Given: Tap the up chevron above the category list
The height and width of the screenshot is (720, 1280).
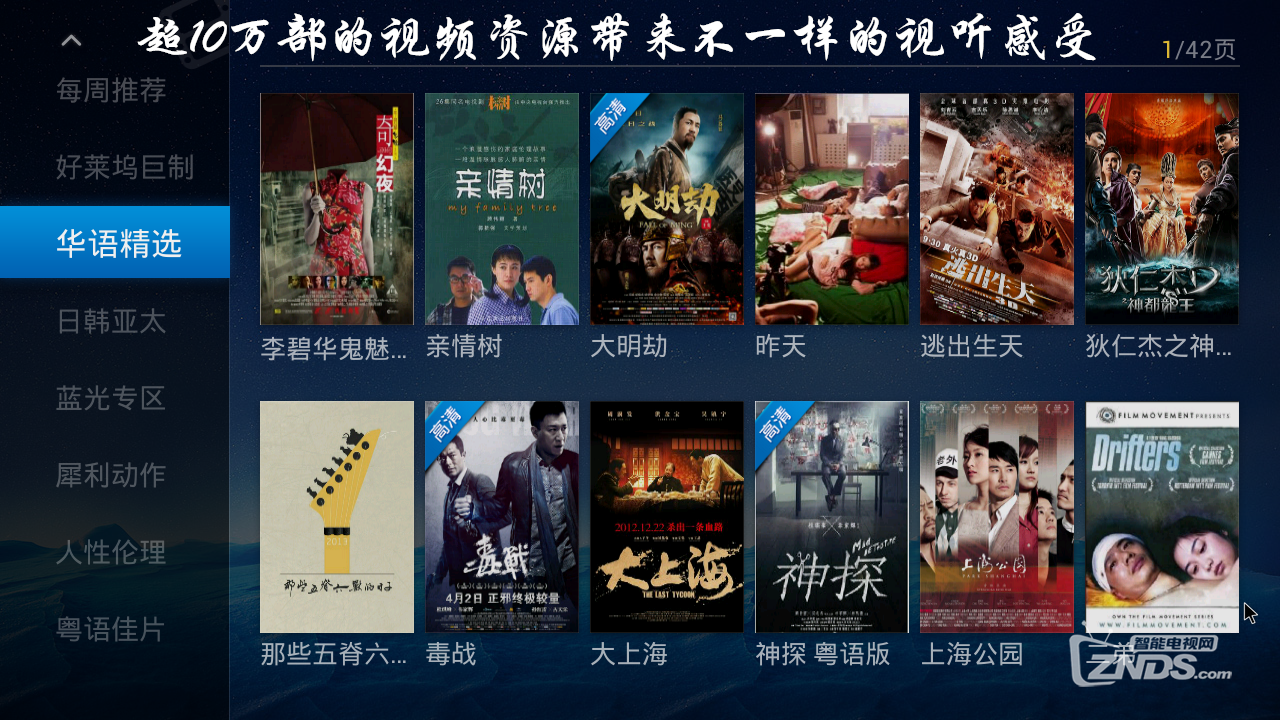Looking at the screenshot, I should pos(71,41).
